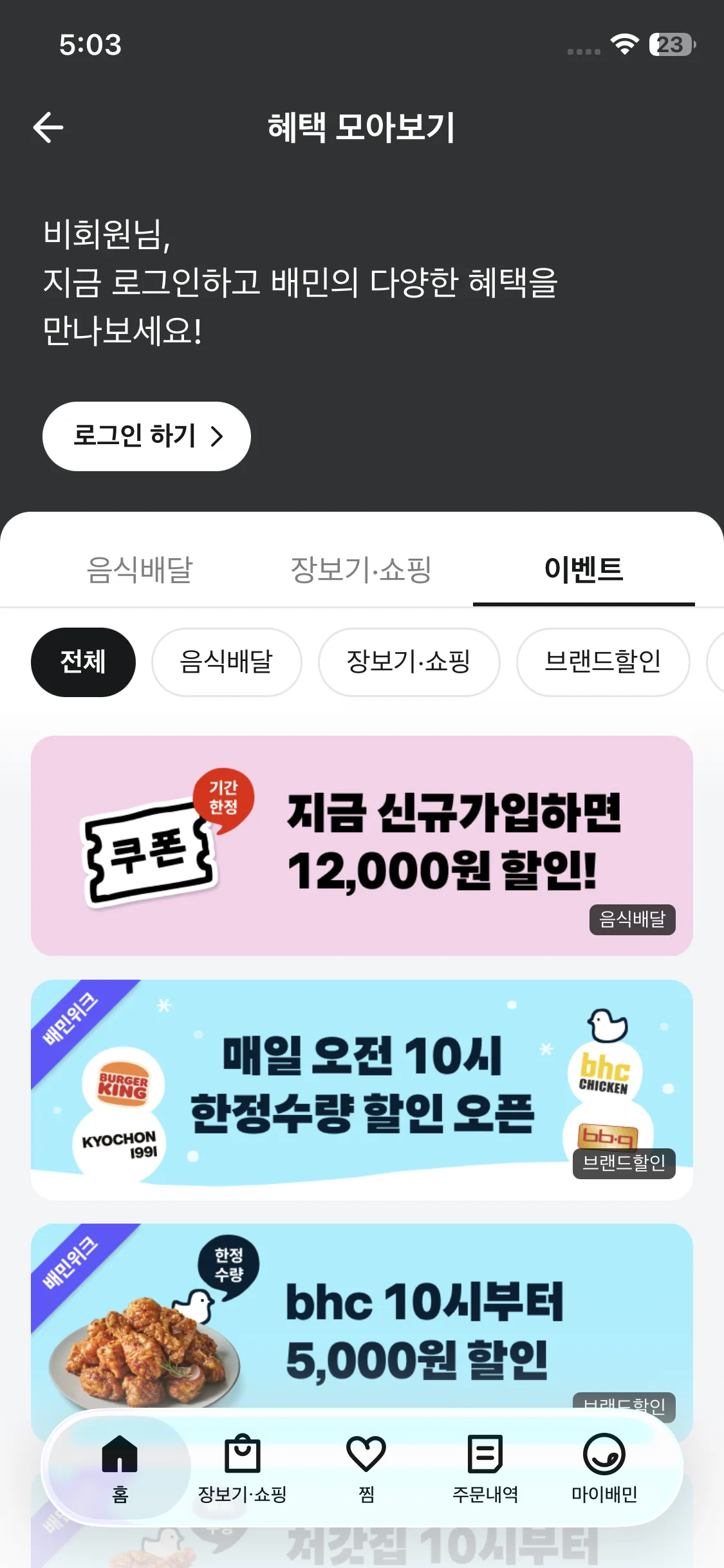
Task: Filter events by 음식배달 chip
Action: pyautogui.click(x=226, y=662)
